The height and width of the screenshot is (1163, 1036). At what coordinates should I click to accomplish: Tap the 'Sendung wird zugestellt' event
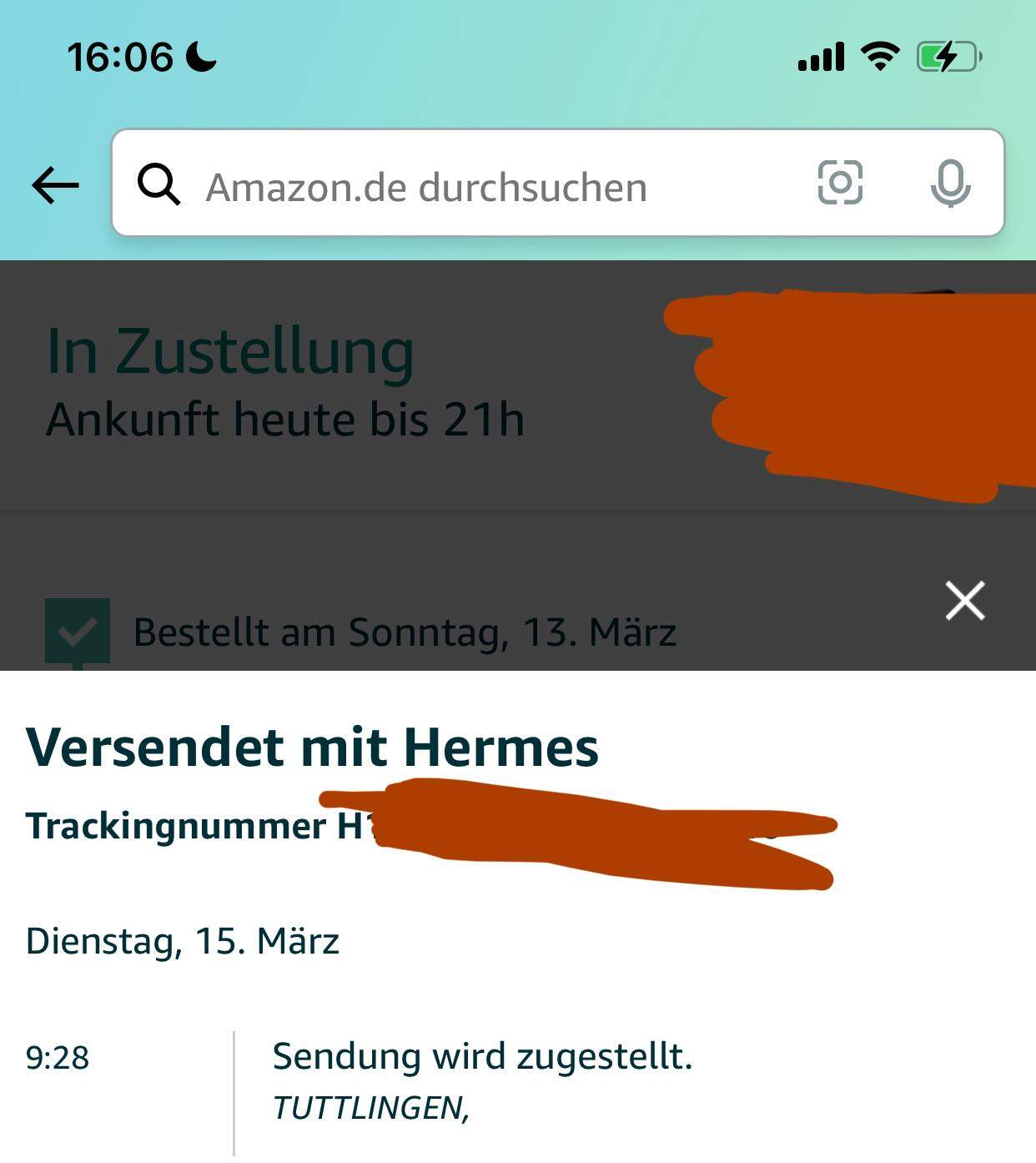pos(484,1058)
